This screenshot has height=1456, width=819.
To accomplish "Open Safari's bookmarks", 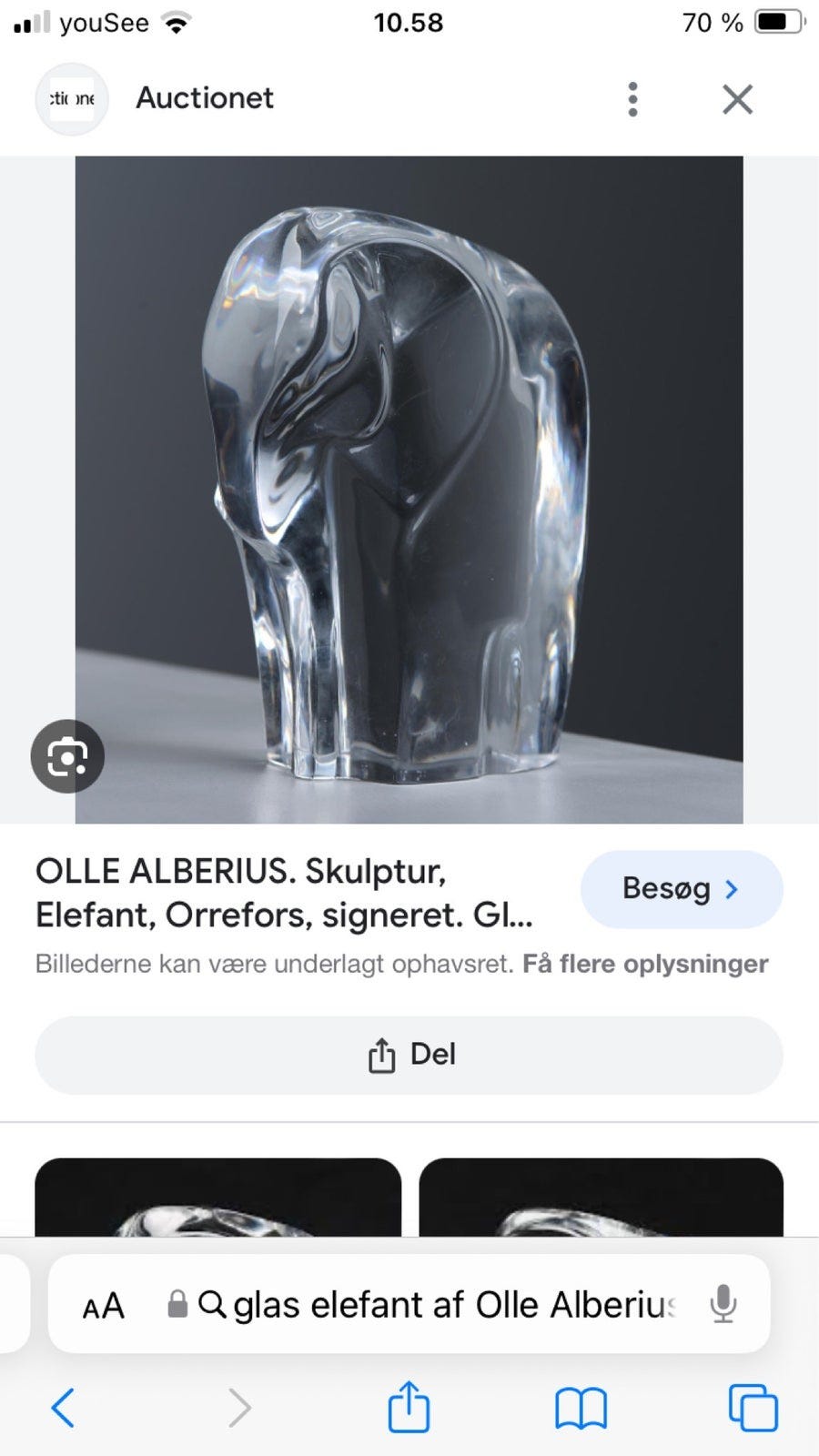I will pos(581,1407).
